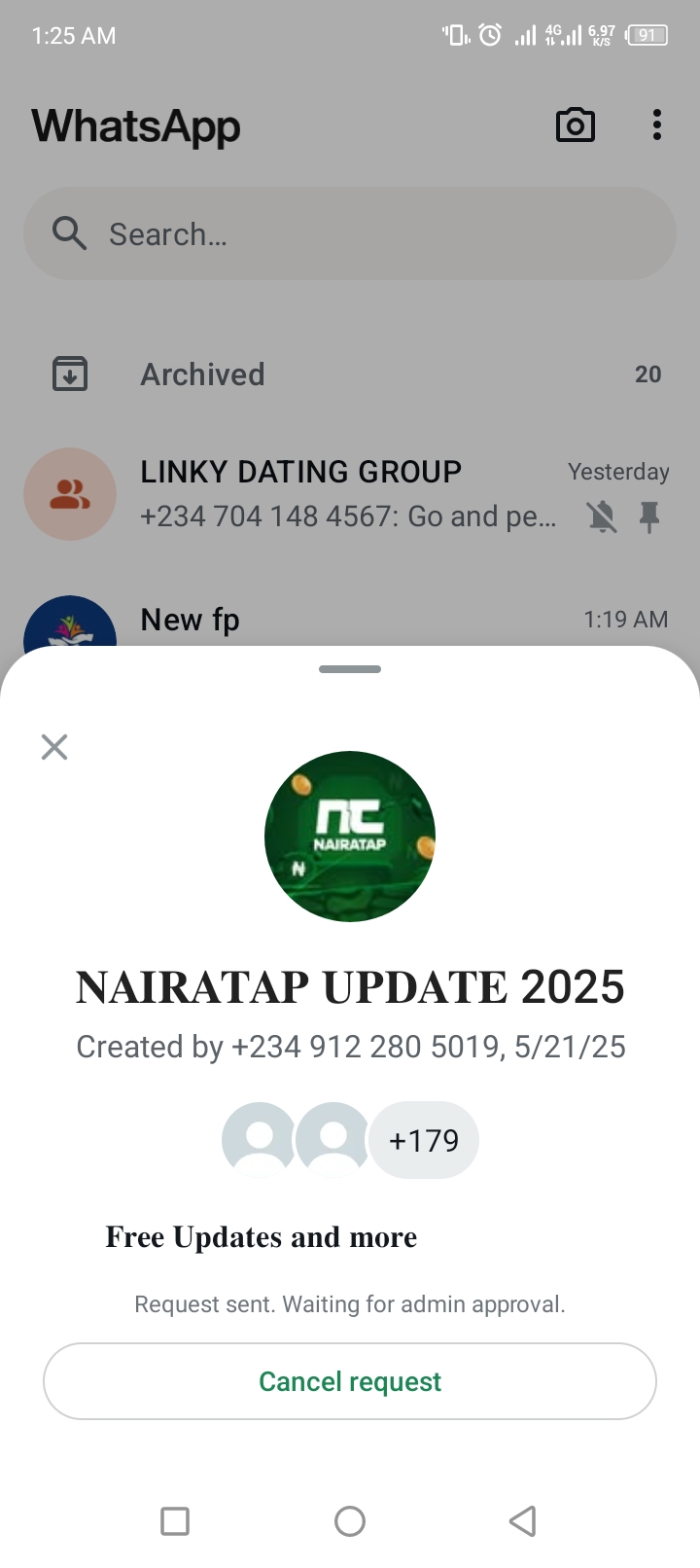Screen dimensions: 700x1568
Task: Tap the system back button
Action: pyautogui.click(x=523, y=1520)
